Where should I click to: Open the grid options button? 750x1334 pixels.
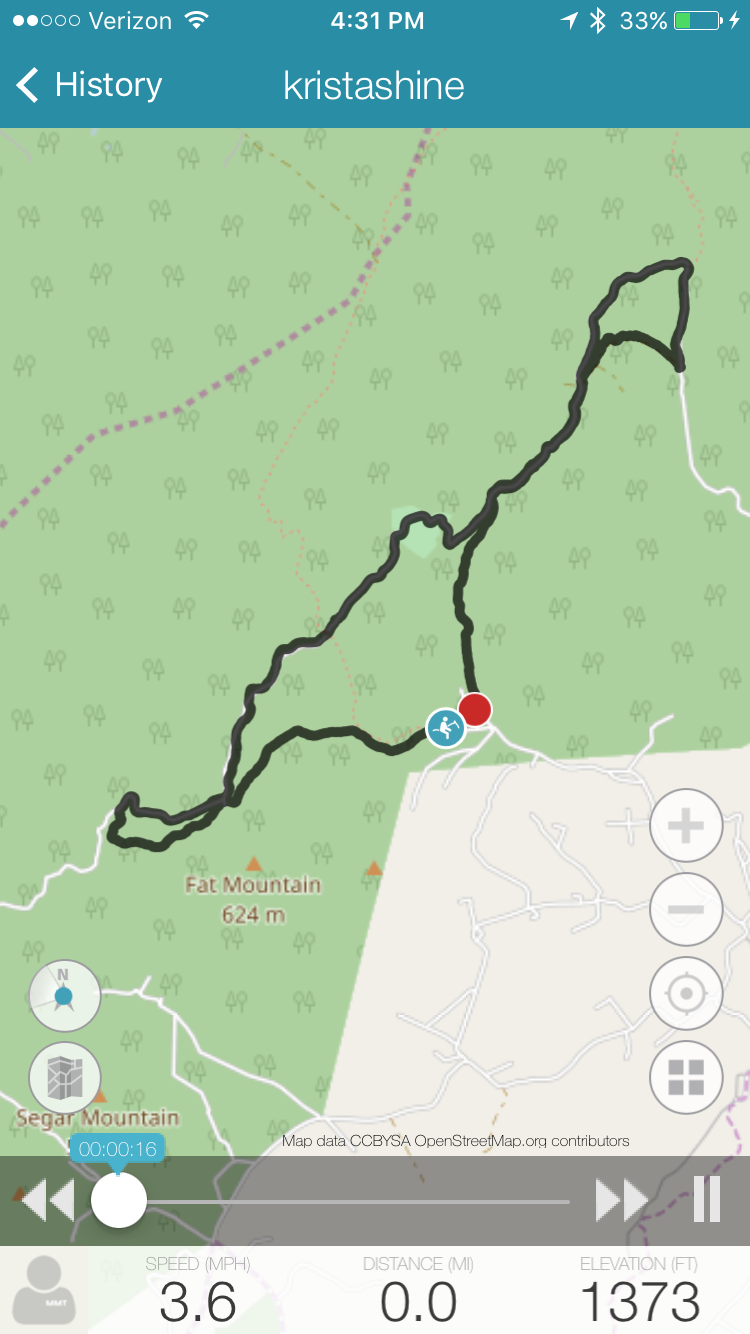click(x=686, y=1078)
